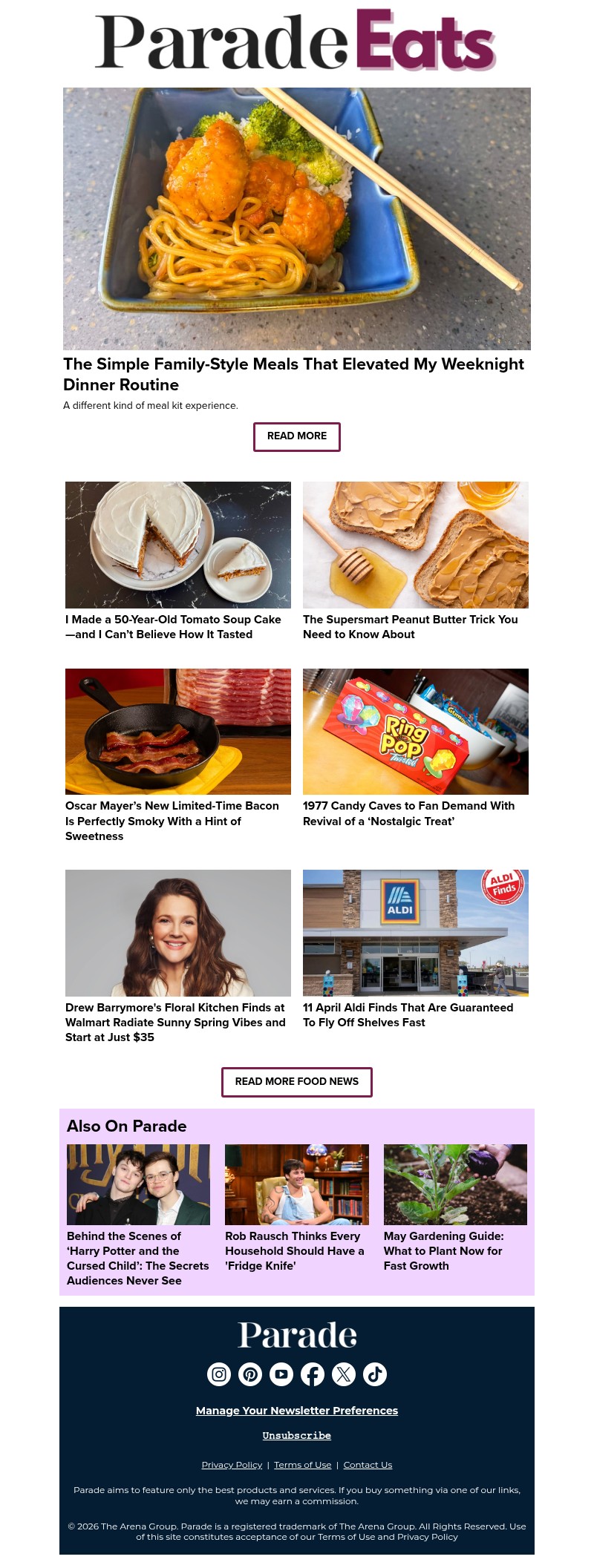Open Parade's Instagram page
Viewport: 594px width, 1568px height.
(x=218, y=1374)
